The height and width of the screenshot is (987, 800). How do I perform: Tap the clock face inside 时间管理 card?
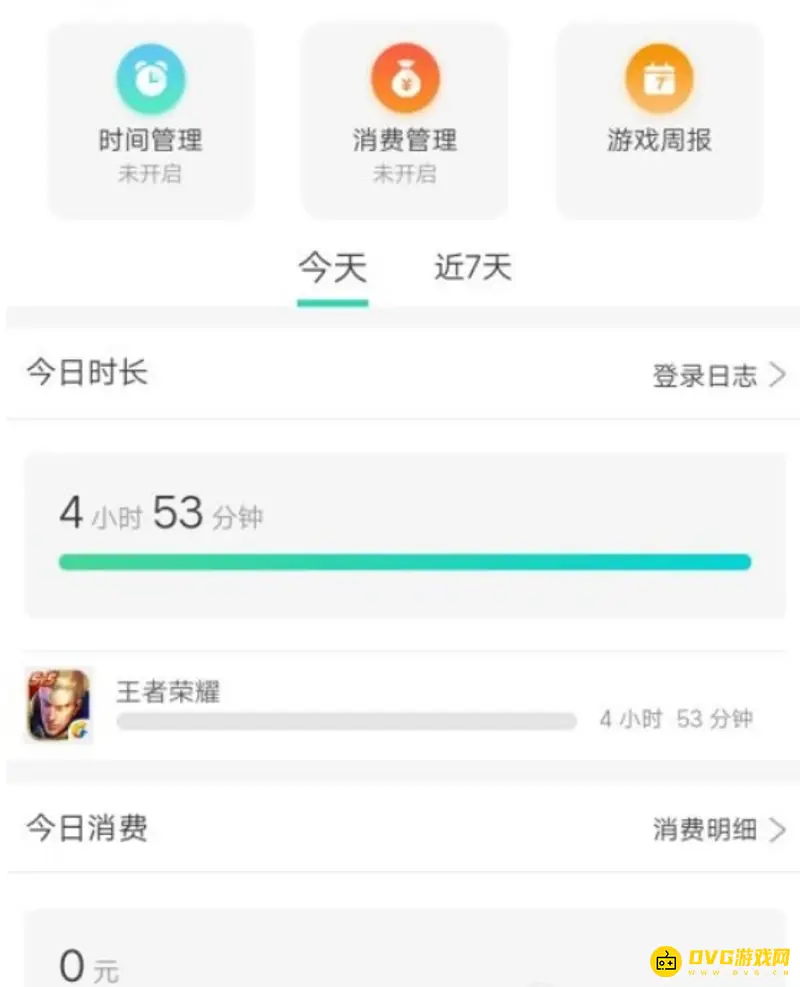click(x=149, y=80)
